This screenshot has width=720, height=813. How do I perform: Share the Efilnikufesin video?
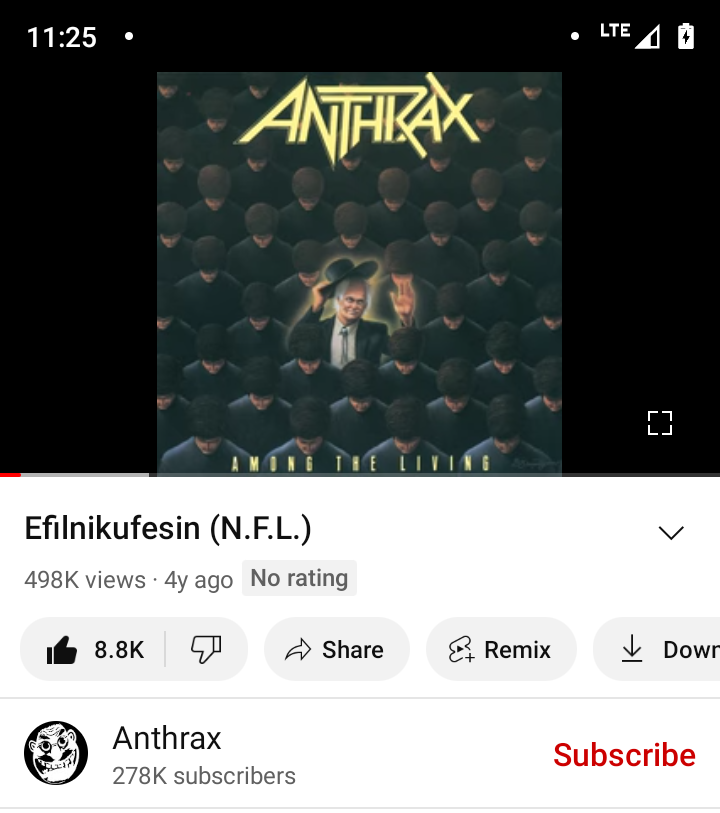336,650
